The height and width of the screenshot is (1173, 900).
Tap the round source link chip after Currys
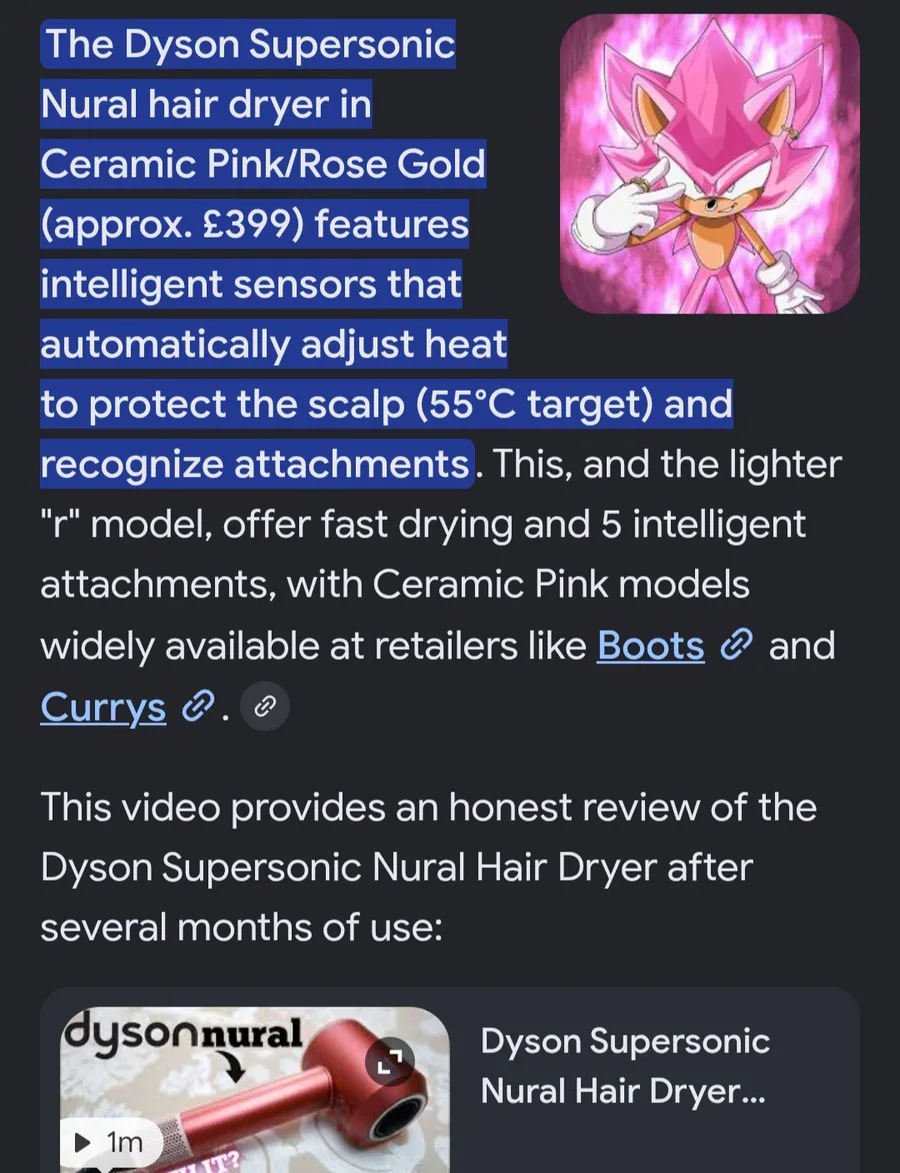point(265,706)
